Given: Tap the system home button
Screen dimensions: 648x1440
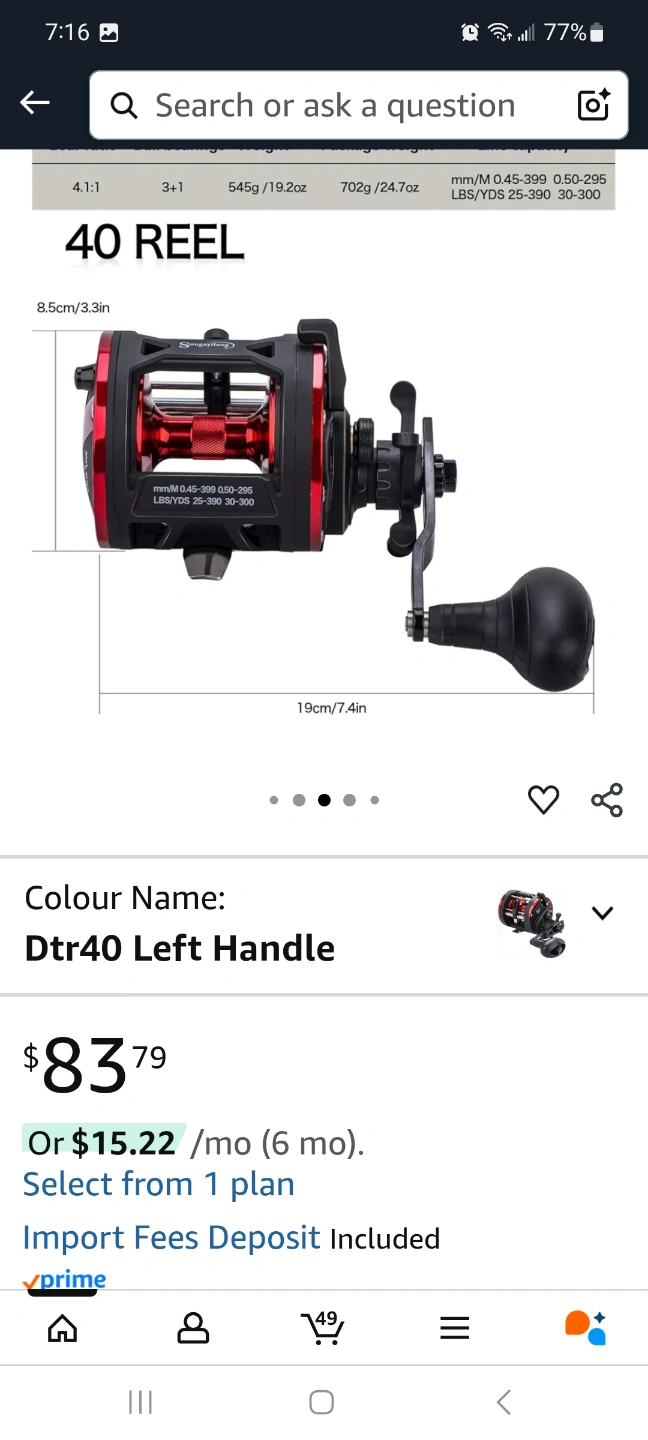Looking at the screenshot, I should click(321, 1402).
